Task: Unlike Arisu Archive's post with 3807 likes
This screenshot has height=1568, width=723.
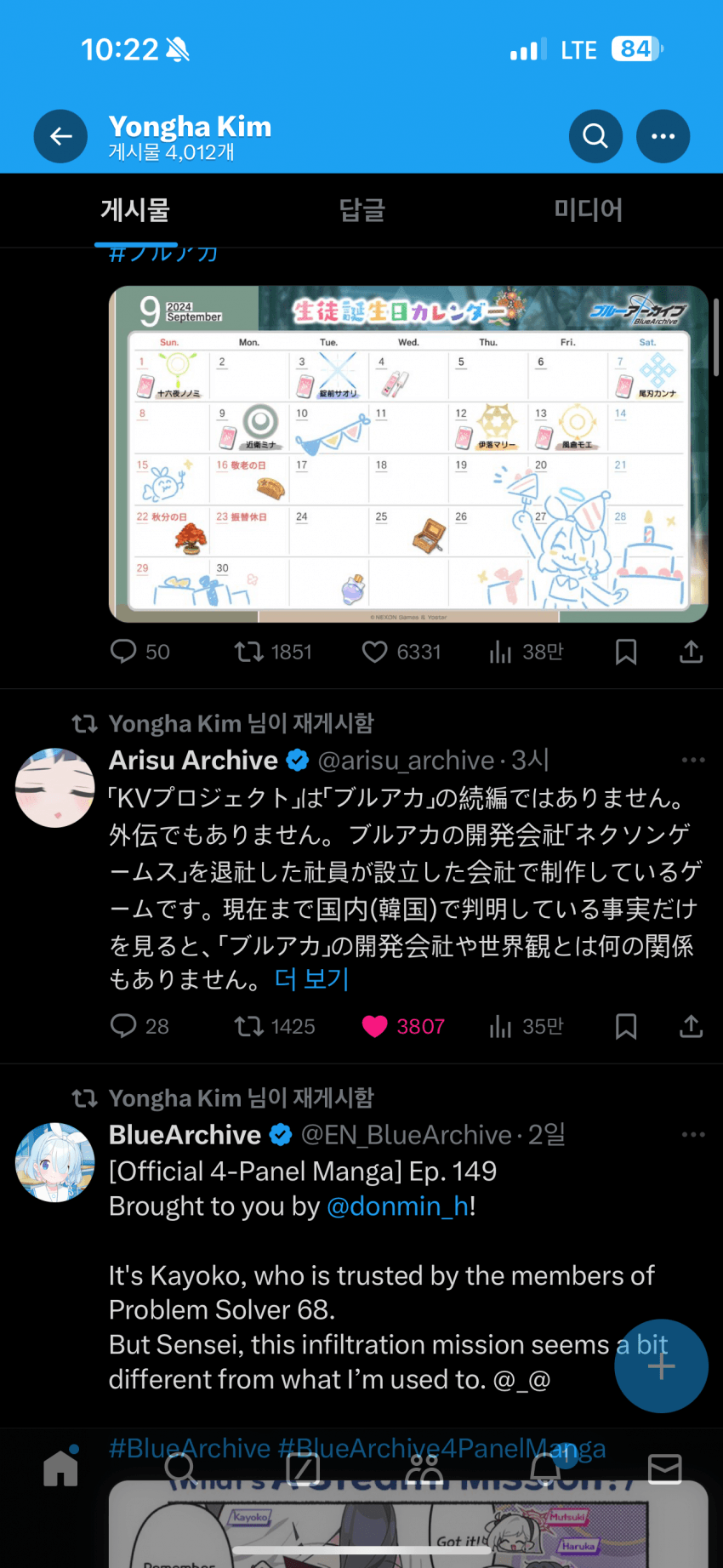Action: click(x=403, y=1026)
